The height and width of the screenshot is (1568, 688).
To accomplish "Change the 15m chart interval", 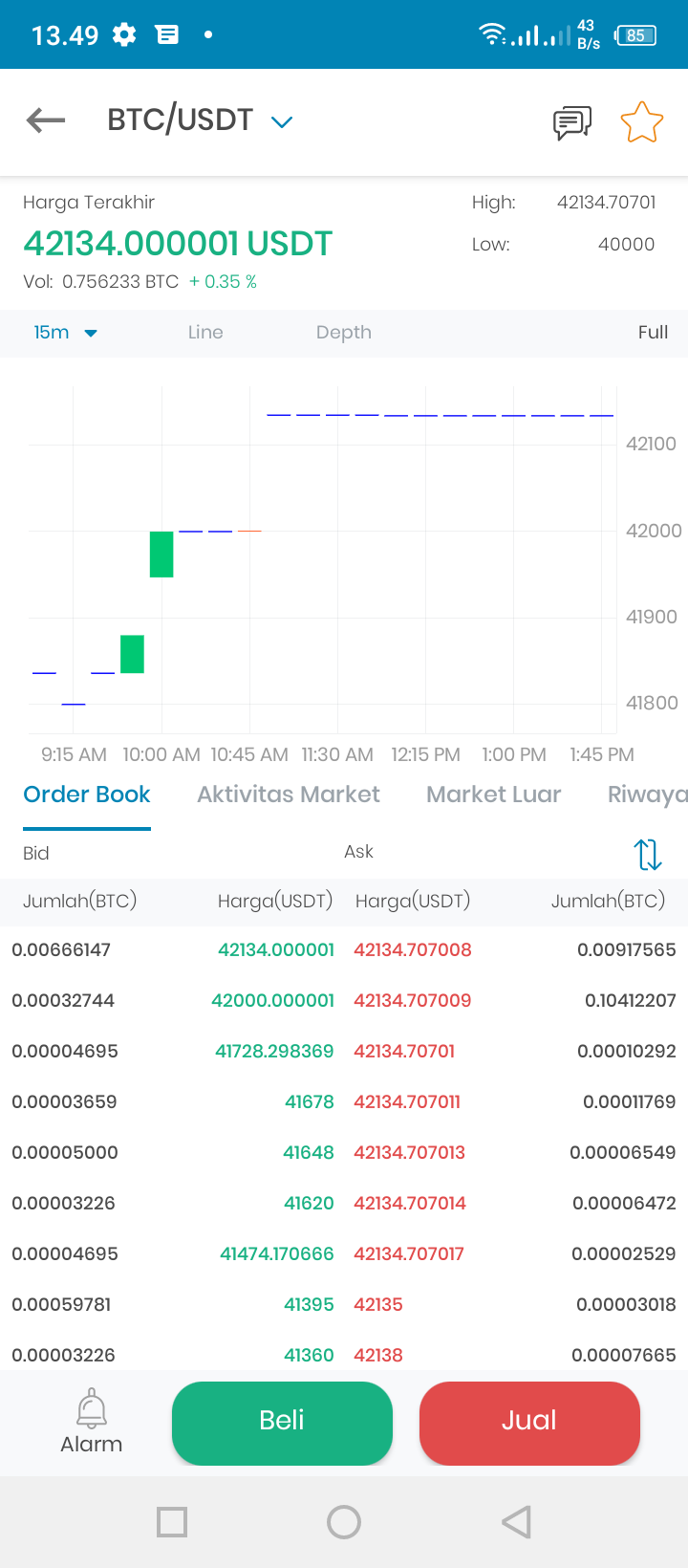I will (x=65, y=333).
